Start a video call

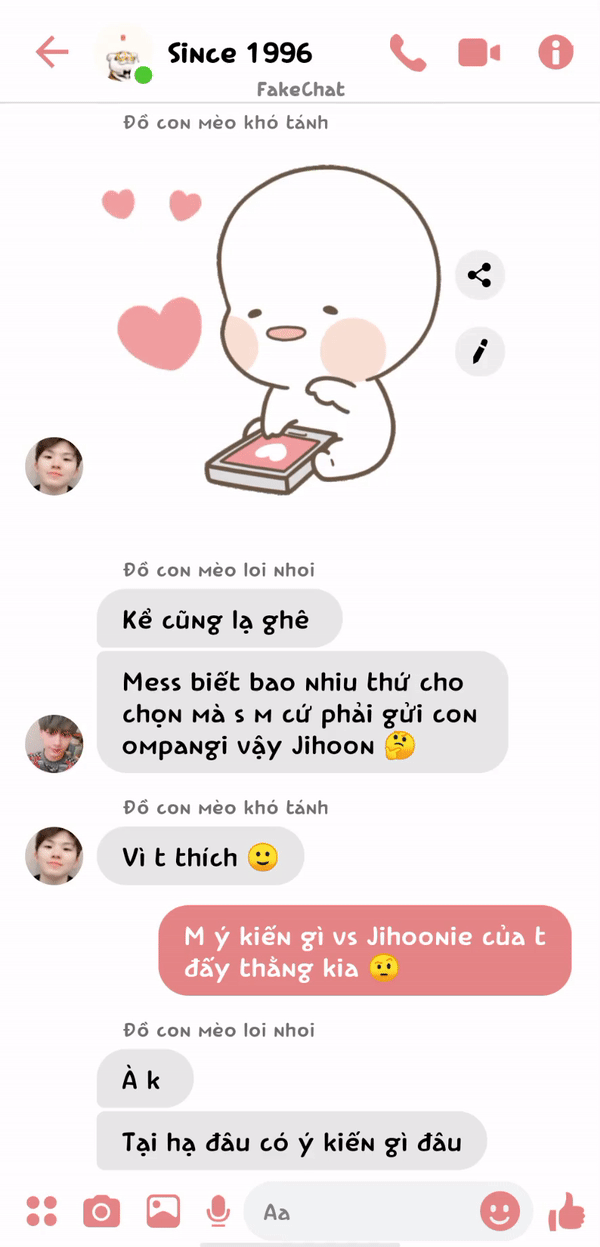click(x=479, y=53)
